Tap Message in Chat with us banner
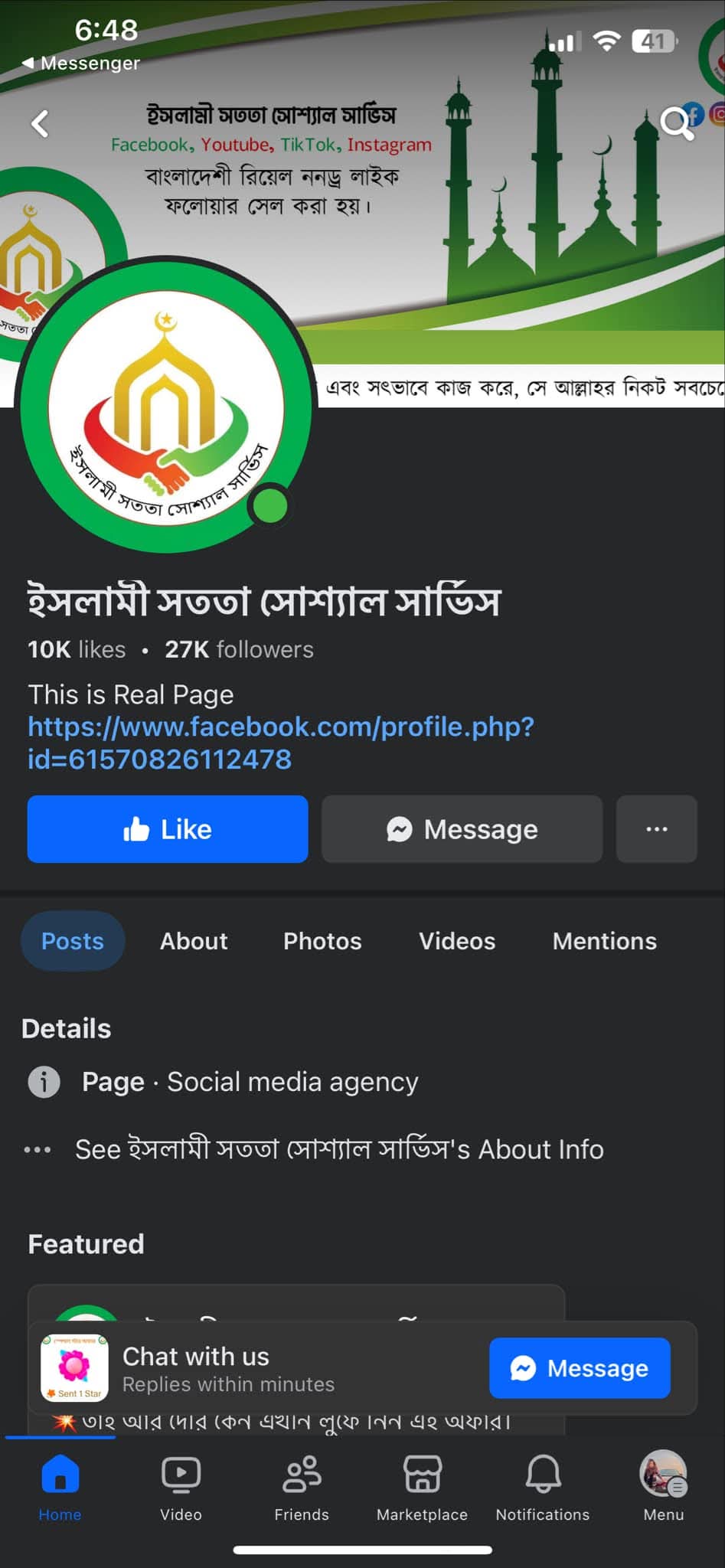Viewport: 725px width, 1568px height. pyautogui.click(x=580, y=1368)
